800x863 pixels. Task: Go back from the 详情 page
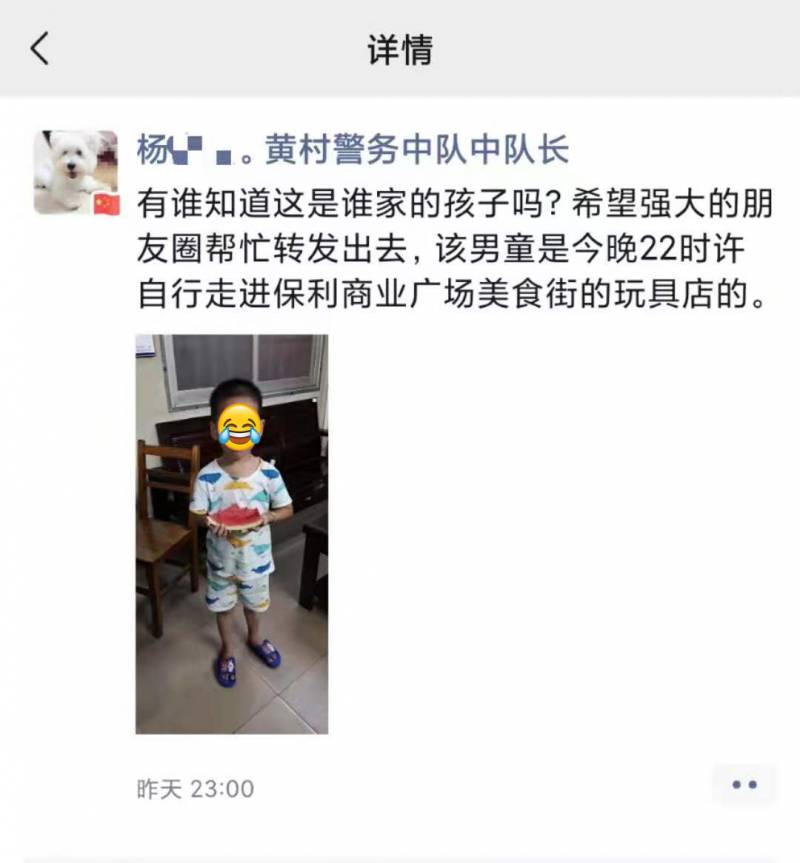click(x=40, y=48)
